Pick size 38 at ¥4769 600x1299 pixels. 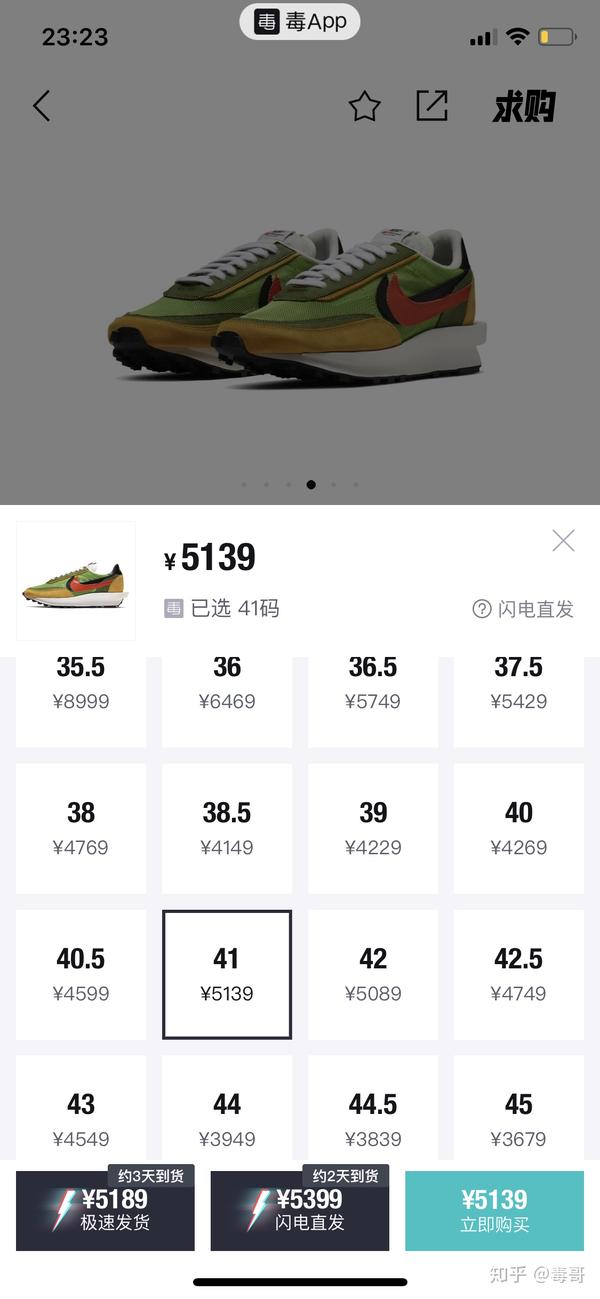[81, 828]
